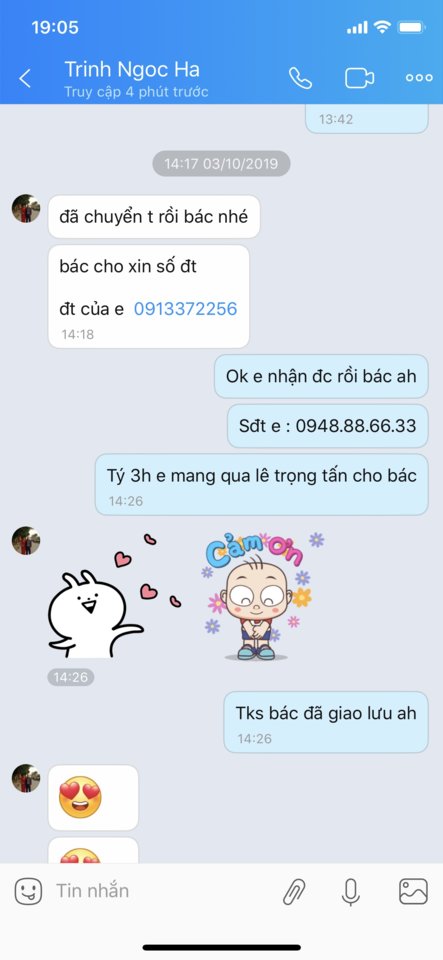Image resolution: width=443 pixels, height=960 pixels.
Task: Start a video call
Action: (360, 78)
